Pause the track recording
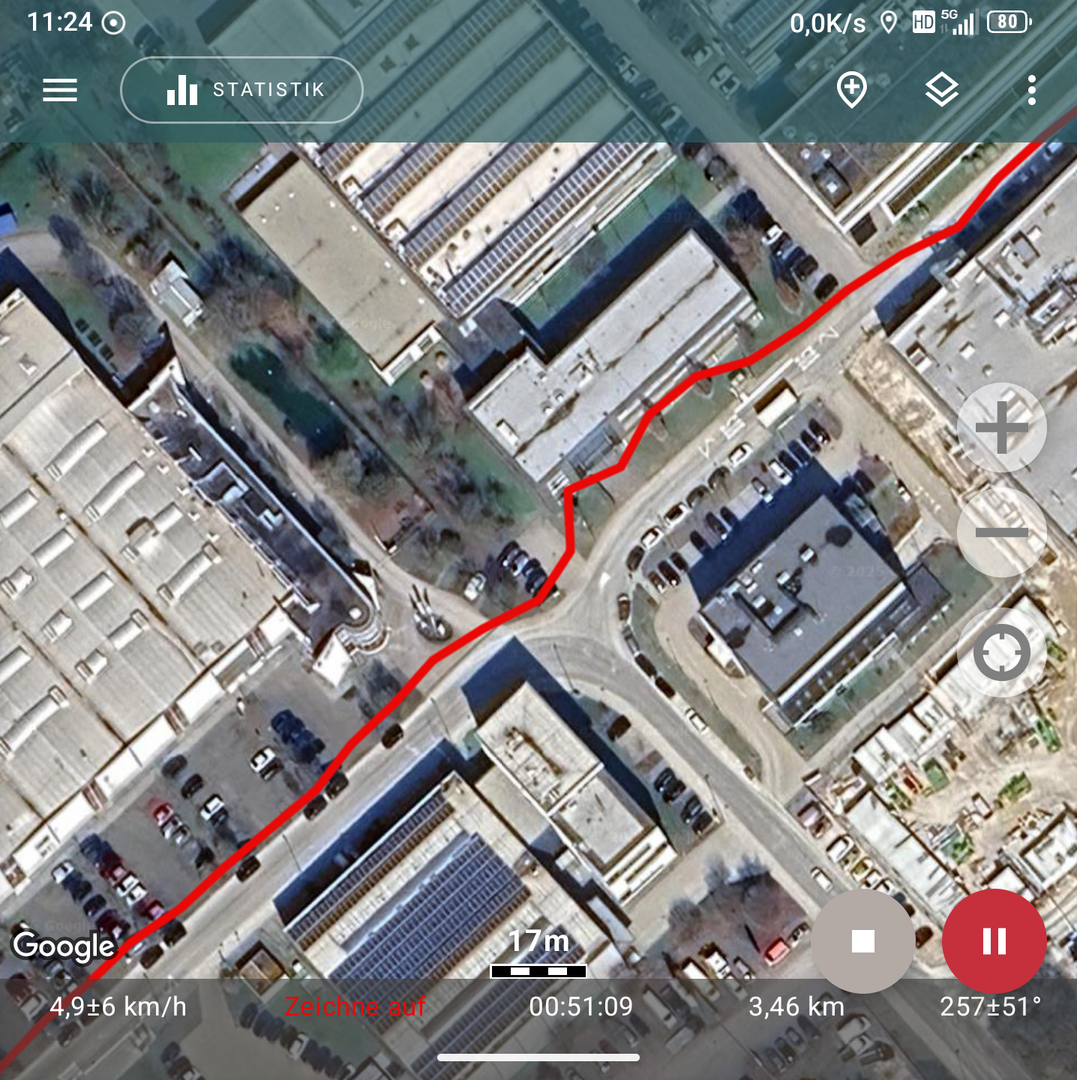 [x=994, y=941]
